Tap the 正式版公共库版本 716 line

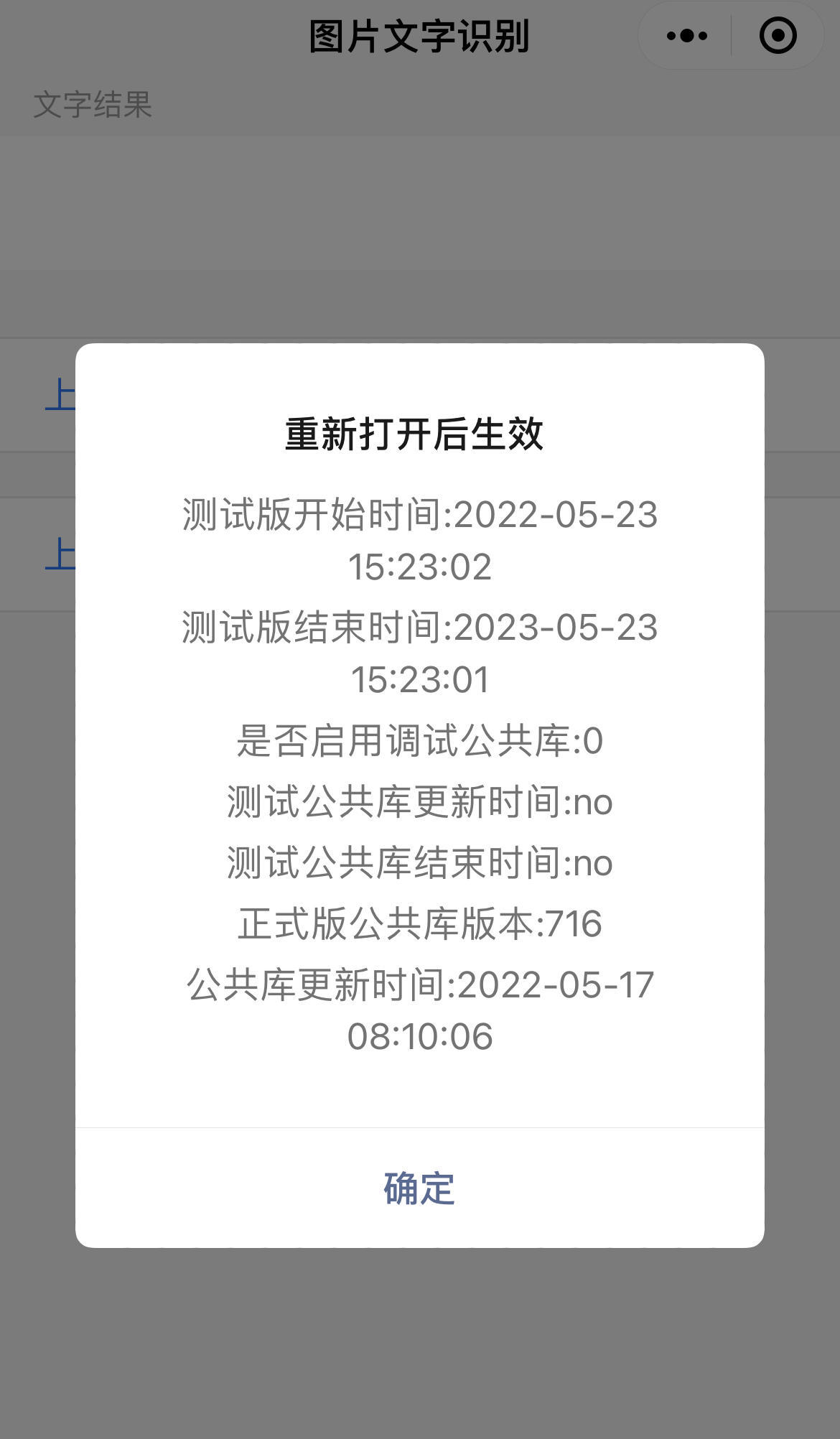tap(419, 923)
